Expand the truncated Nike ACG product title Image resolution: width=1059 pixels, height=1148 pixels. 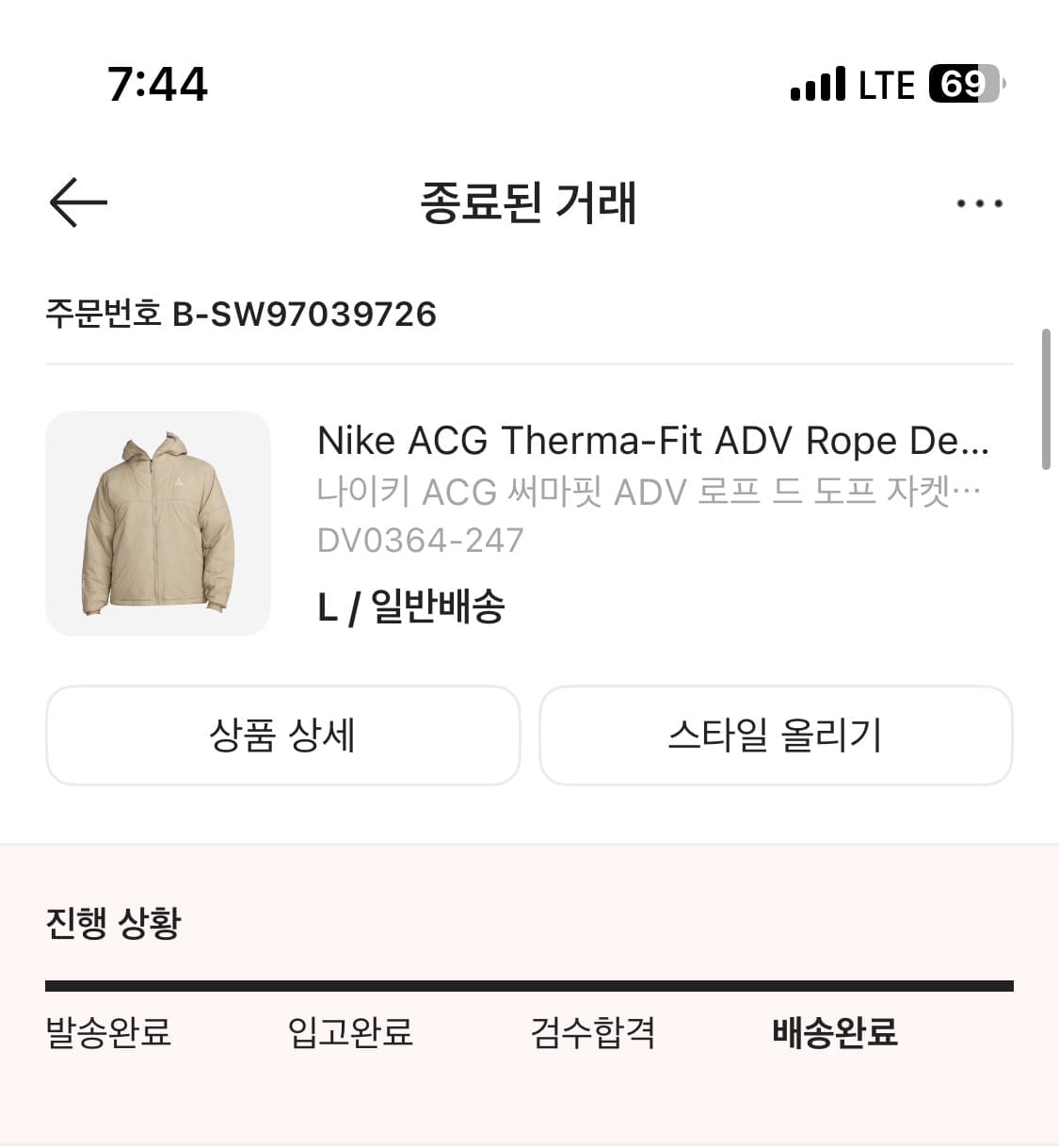click(653, 441)
